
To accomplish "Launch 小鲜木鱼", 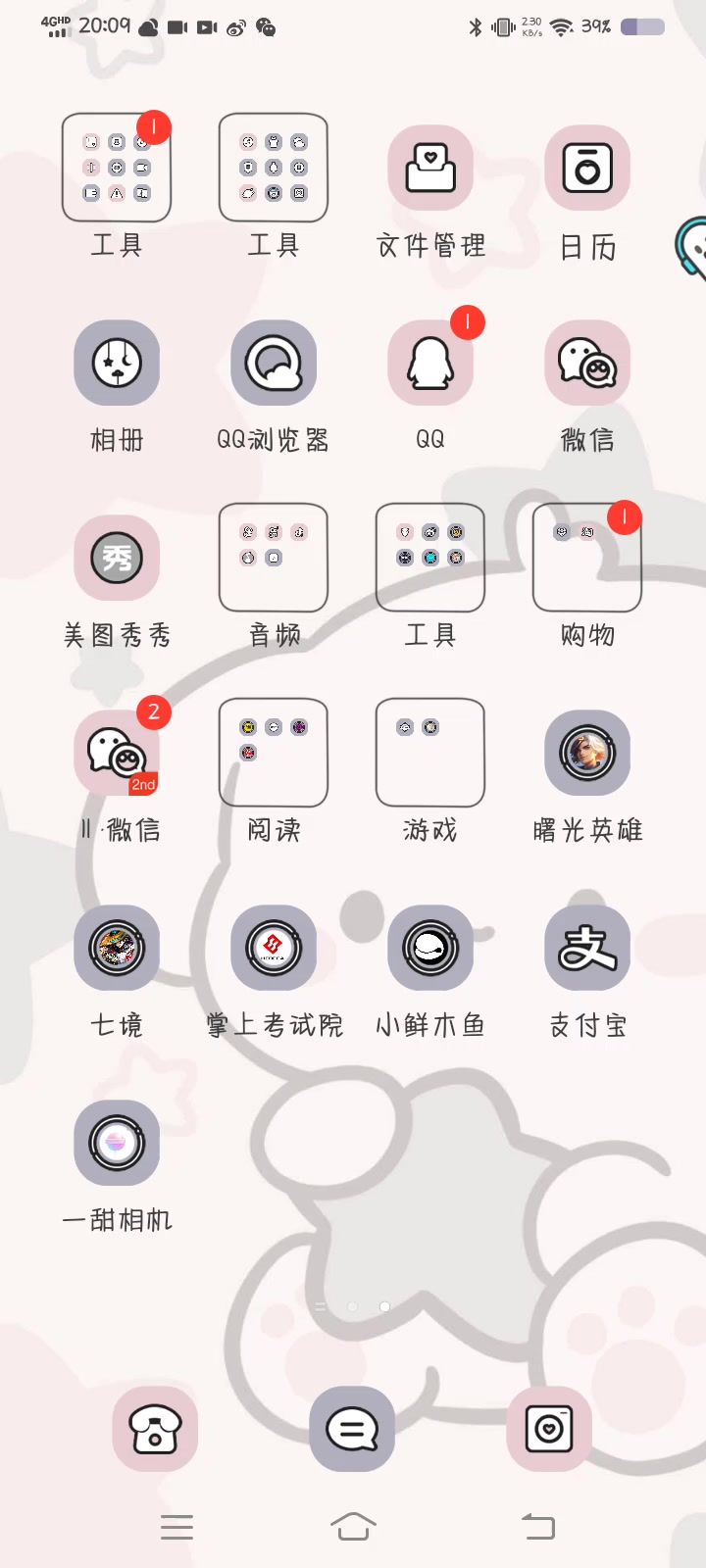I will point(430,949).
